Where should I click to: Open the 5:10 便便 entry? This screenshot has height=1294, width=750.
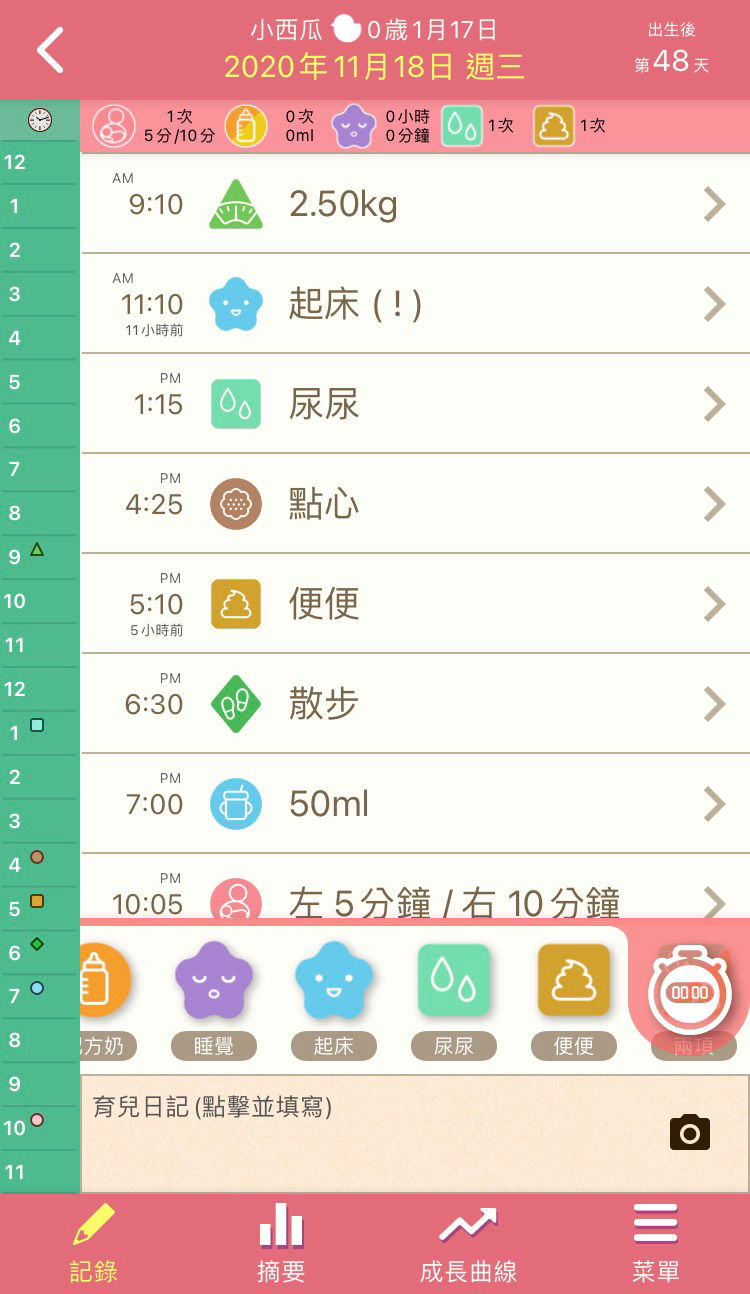click(x=415, y=604)
